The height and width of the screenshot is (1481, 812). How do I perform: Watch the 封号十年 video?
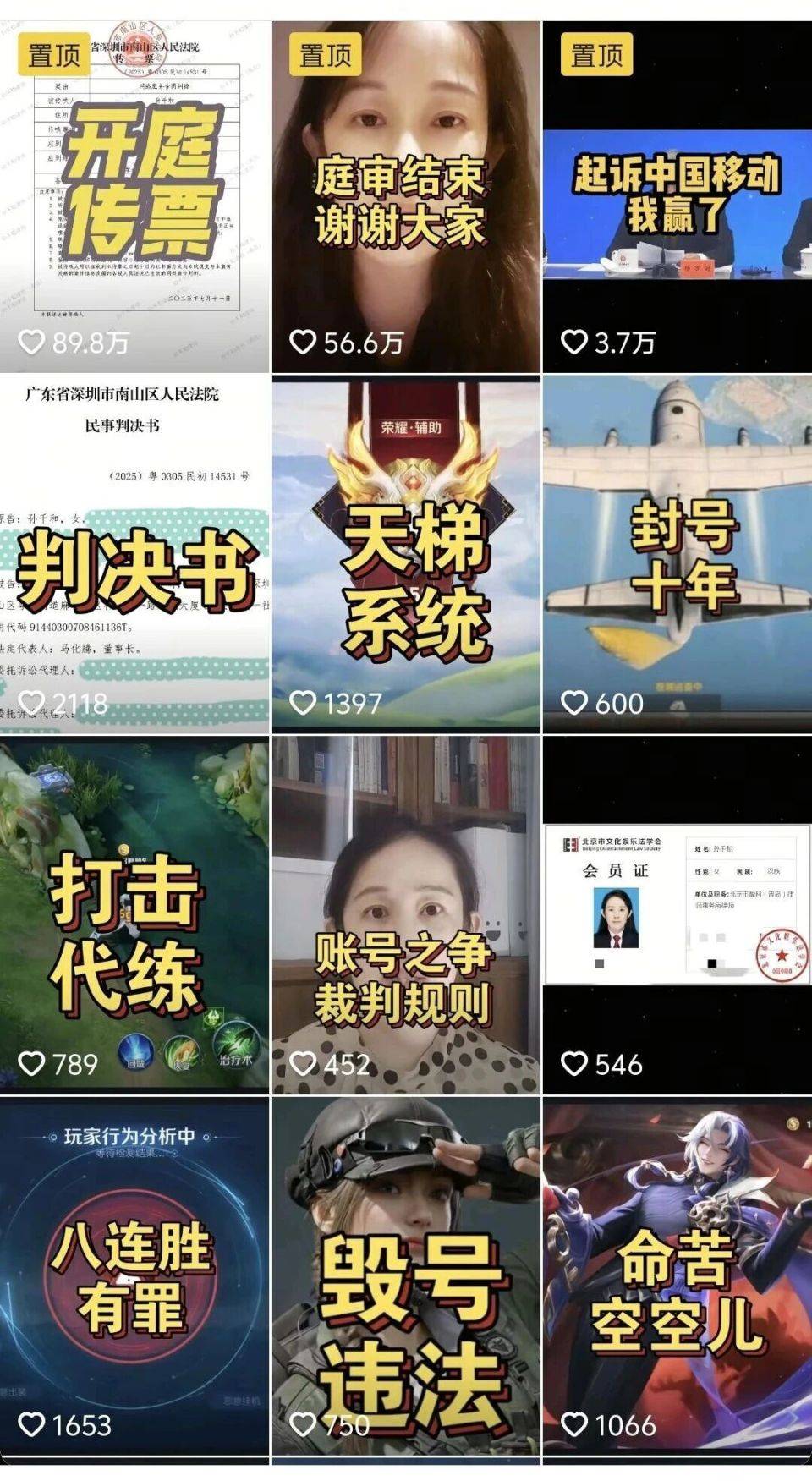coord(677,554)
